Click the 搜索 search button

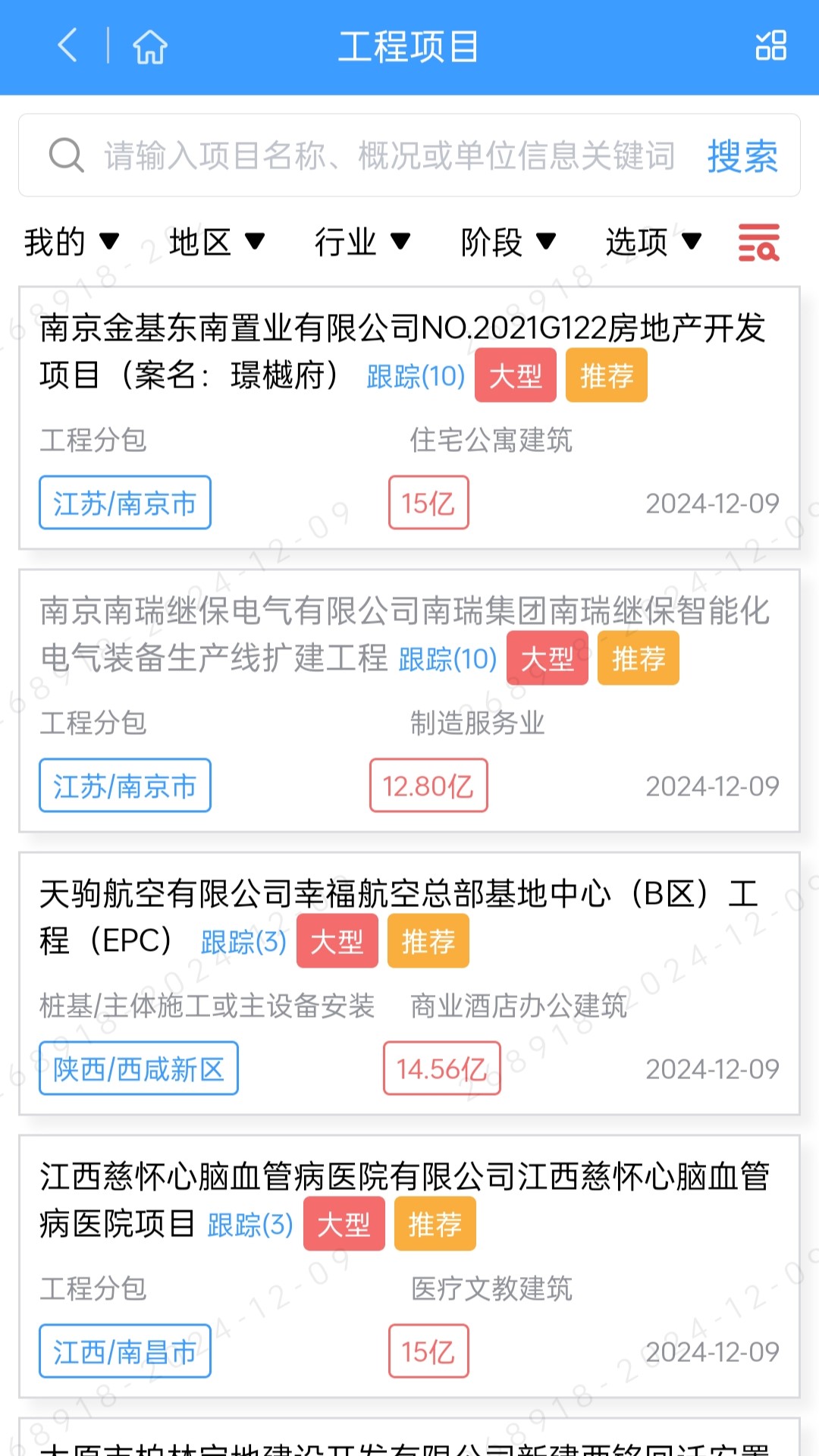[742, 155]
